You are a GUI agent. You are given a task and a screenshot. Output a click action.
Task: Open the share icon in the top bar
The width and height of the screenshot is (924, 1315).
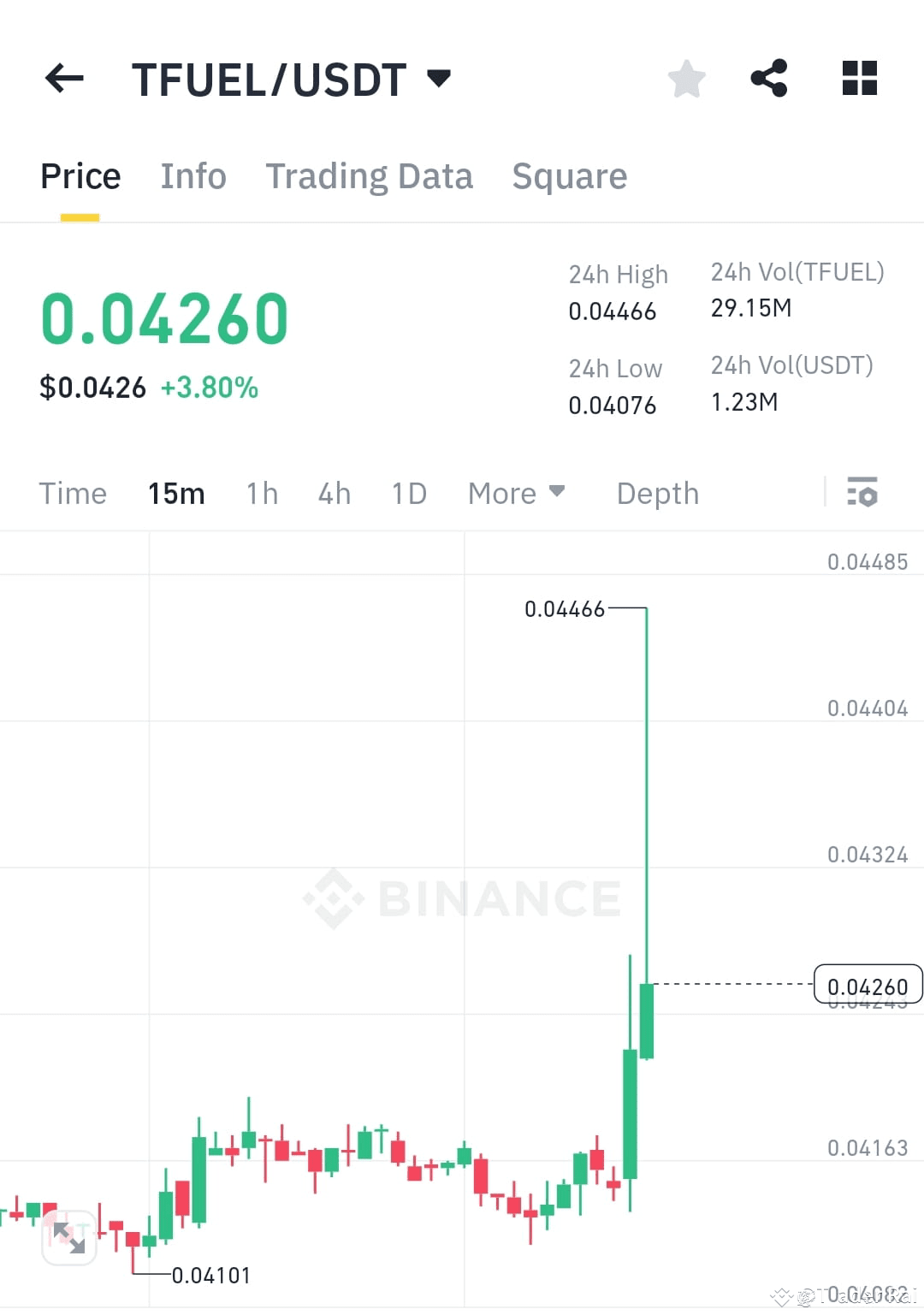click(769, 78)
